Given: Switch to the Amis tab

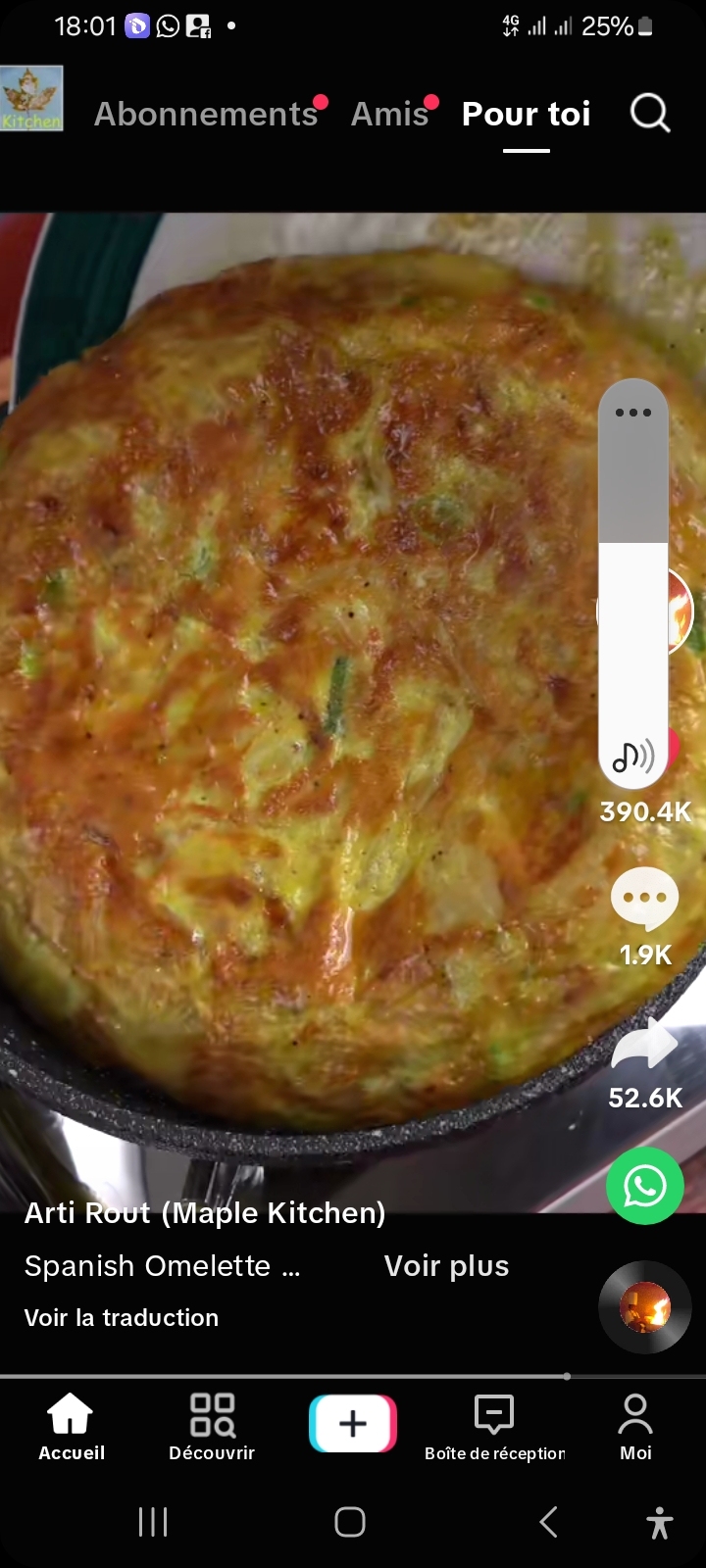Looking at the screenshot, I should [389, 115].
